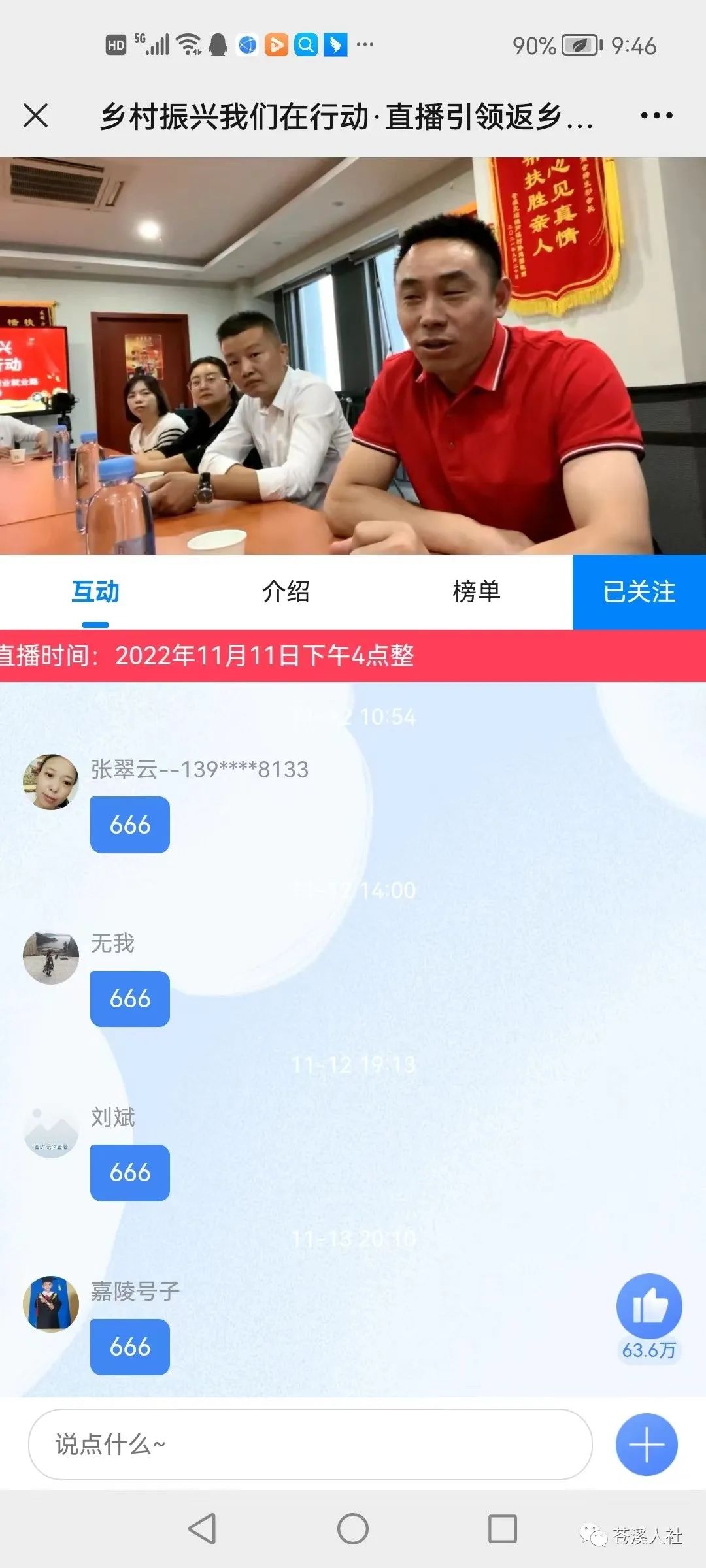The image size is (706, 1568).
Task: Tap the 已关注 follow button
Action: click(x=639, y=592)
